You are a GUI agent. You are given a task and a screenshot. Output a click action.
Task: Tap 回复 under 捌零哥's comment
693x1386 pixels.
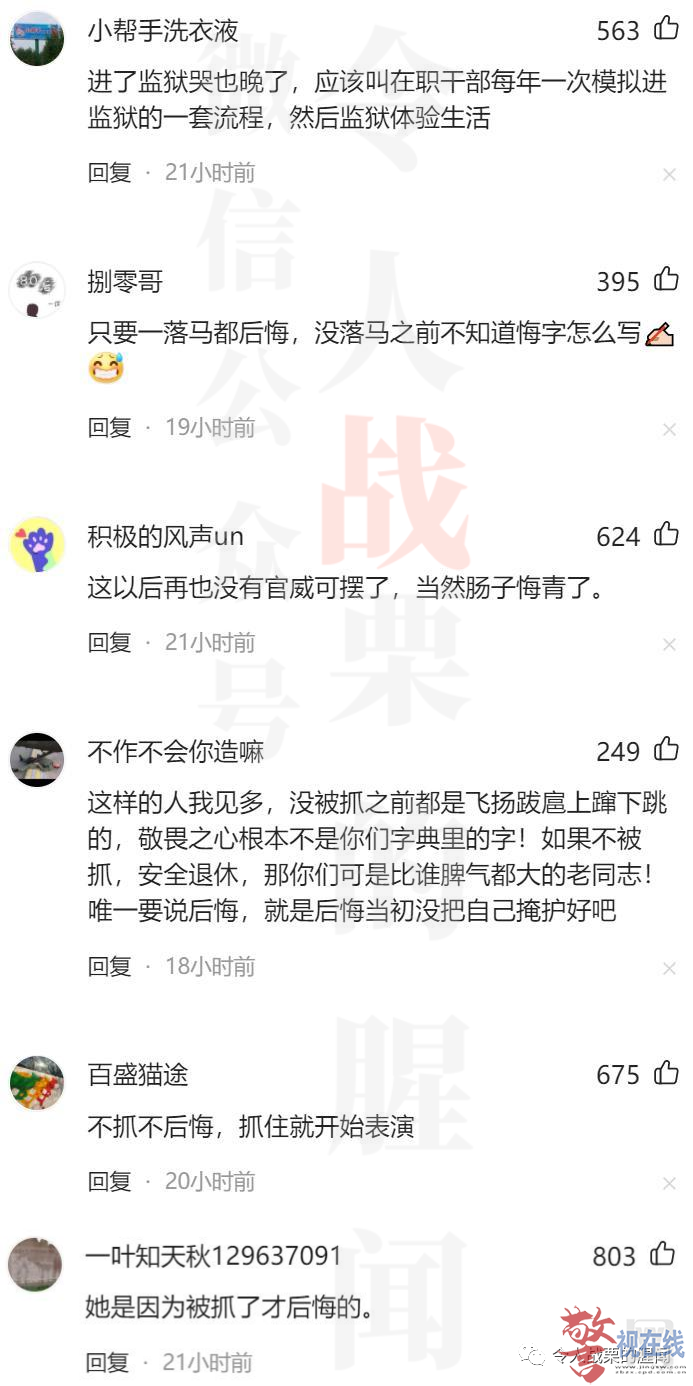(109, 428)
